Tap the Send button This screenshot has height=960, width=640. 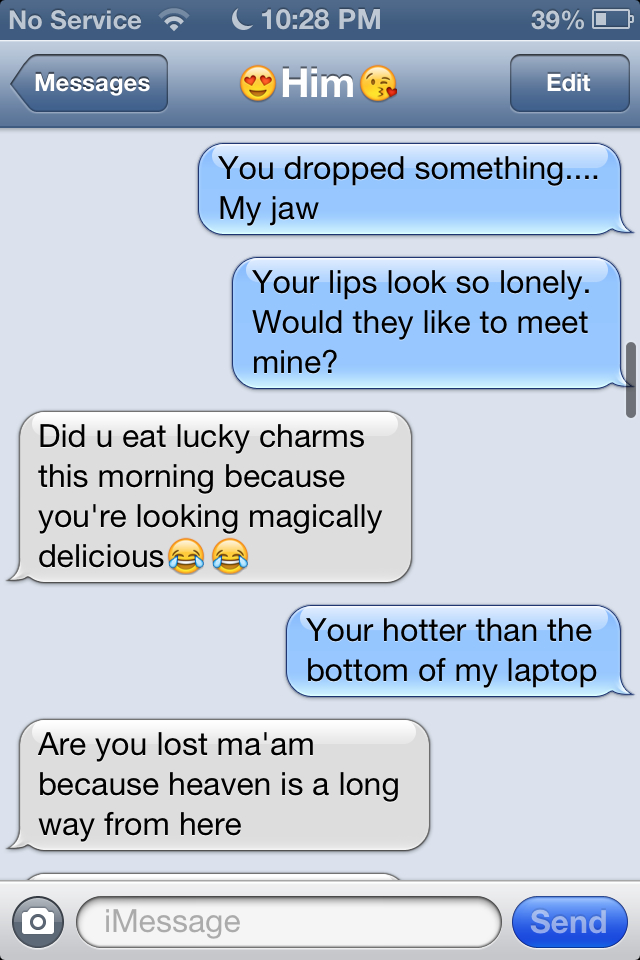[568, 921]
